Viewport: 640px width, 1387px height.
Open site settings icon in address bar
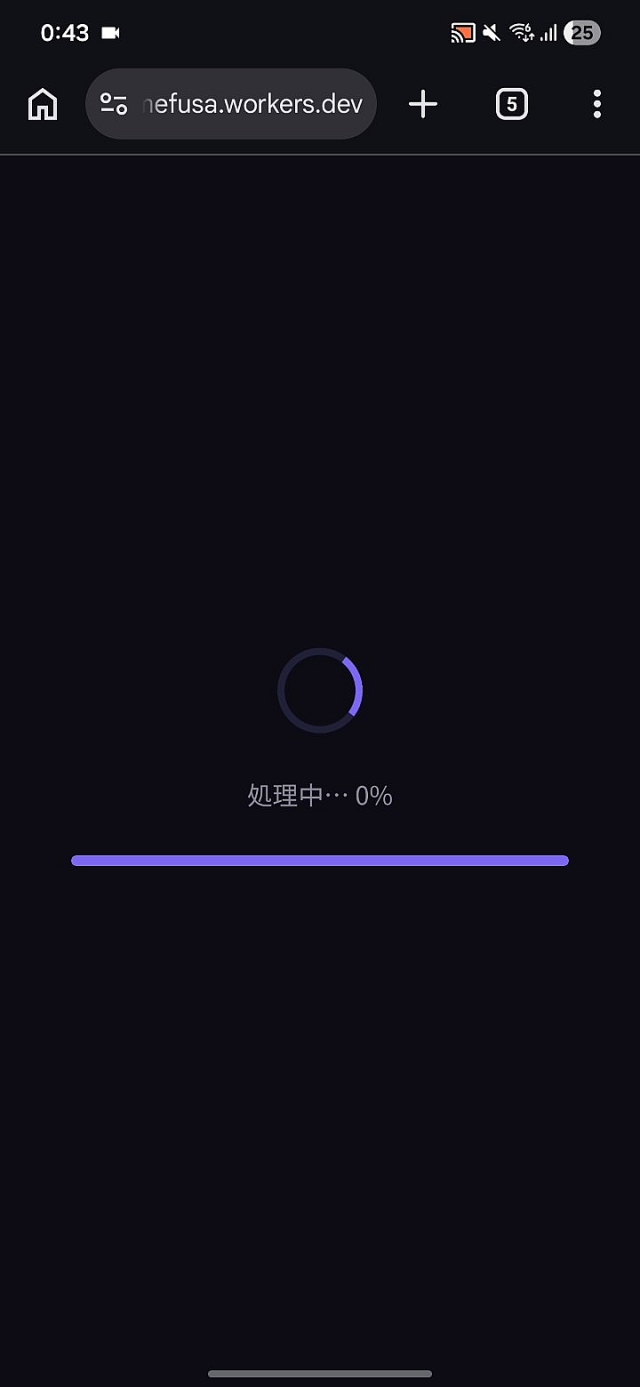pos(114,104)
